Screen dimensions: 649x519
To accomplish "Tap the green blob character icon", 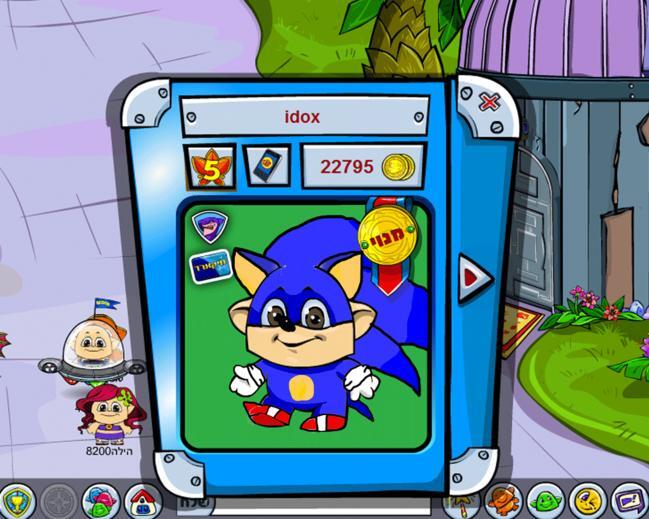I will (547, 499).
